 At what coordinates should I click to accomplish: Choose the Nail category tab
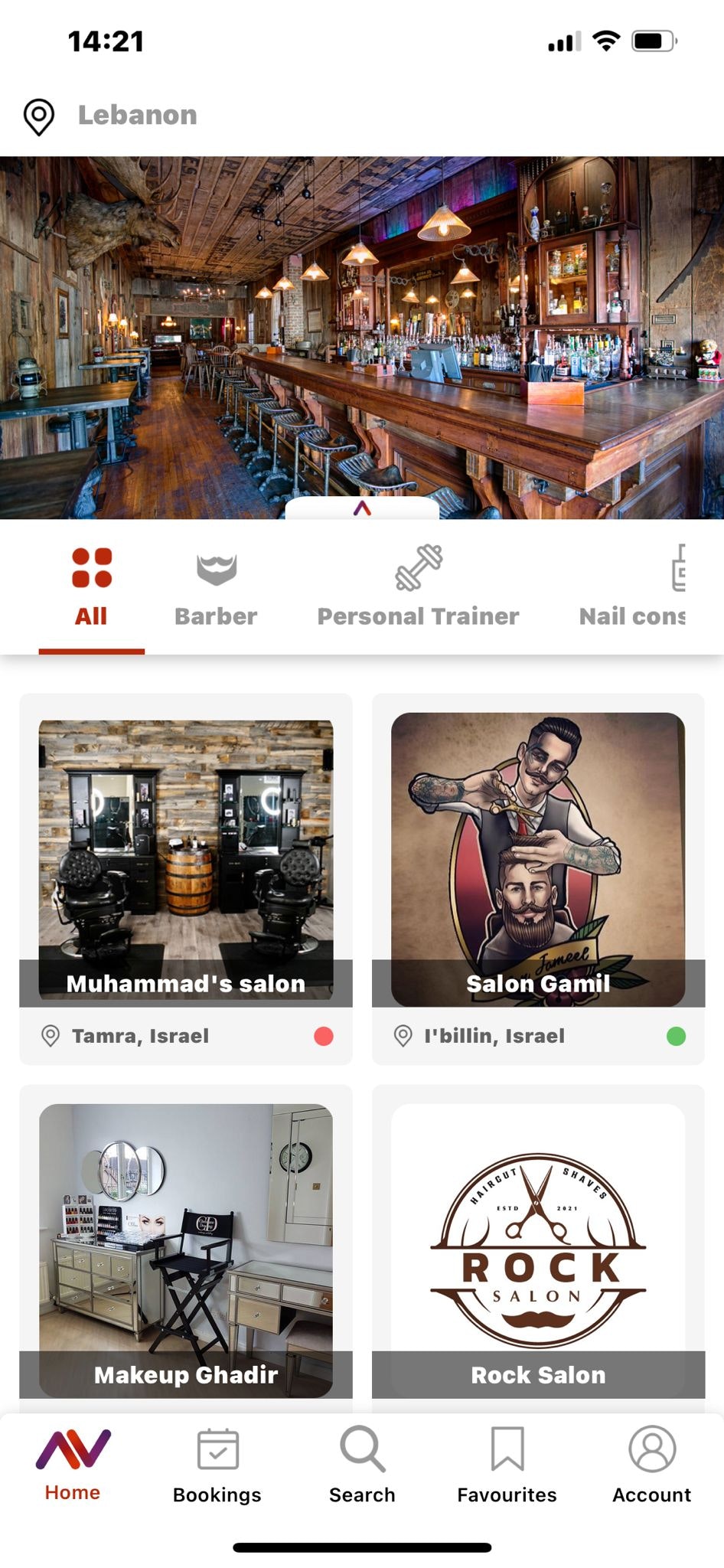point(632,588)
